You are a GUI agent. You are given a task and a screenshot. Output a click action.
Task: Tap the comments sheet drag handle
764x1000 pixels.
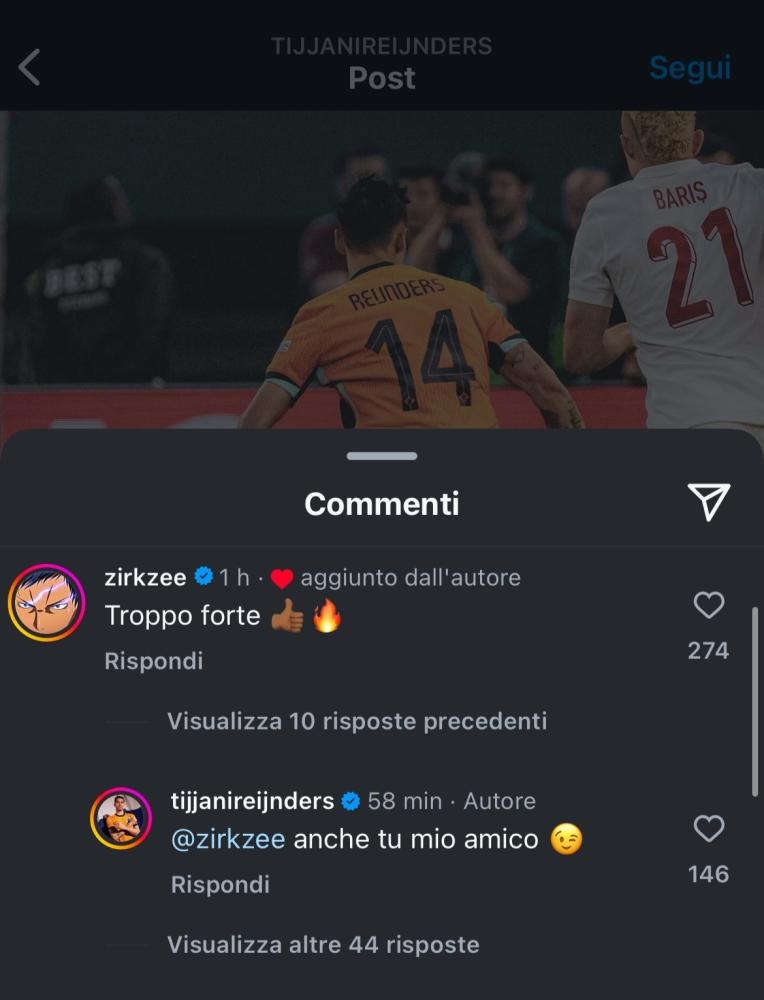pos(382,456)
